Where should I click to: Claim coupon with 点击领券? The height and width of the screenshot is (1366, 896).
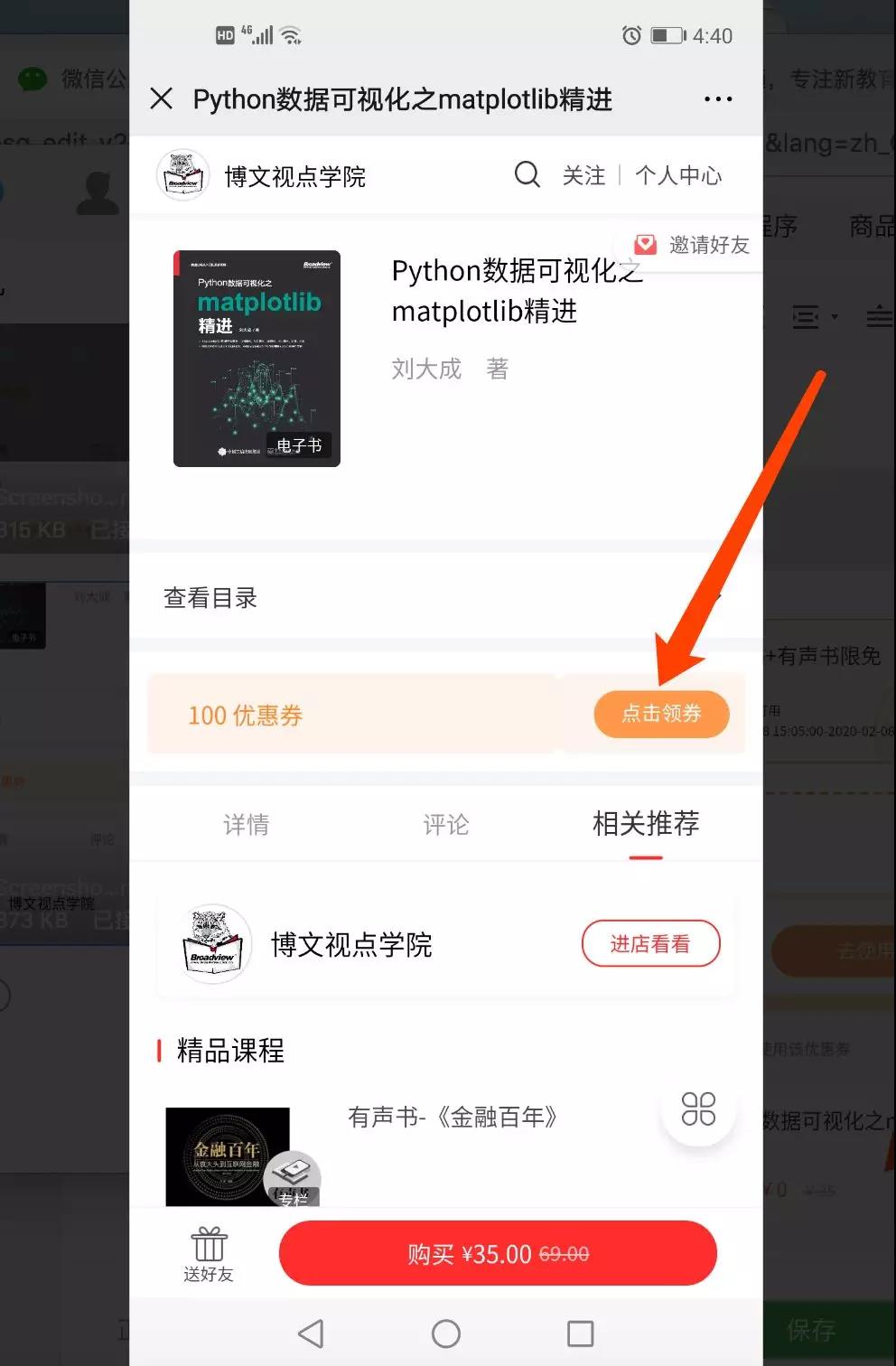(661, 714)
